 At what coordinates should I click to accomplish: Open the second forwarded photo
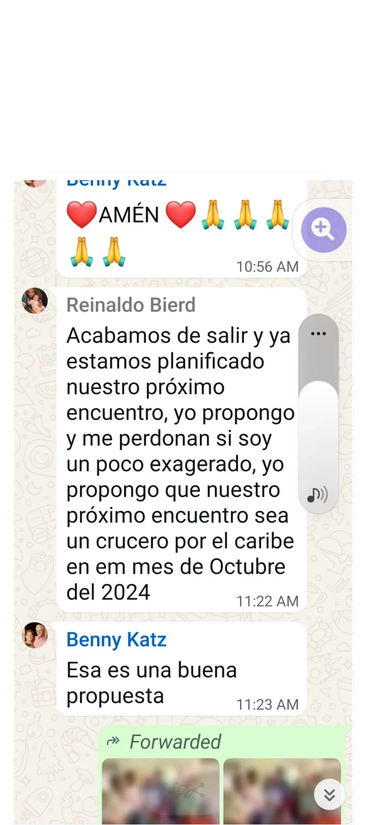point(282,791)
